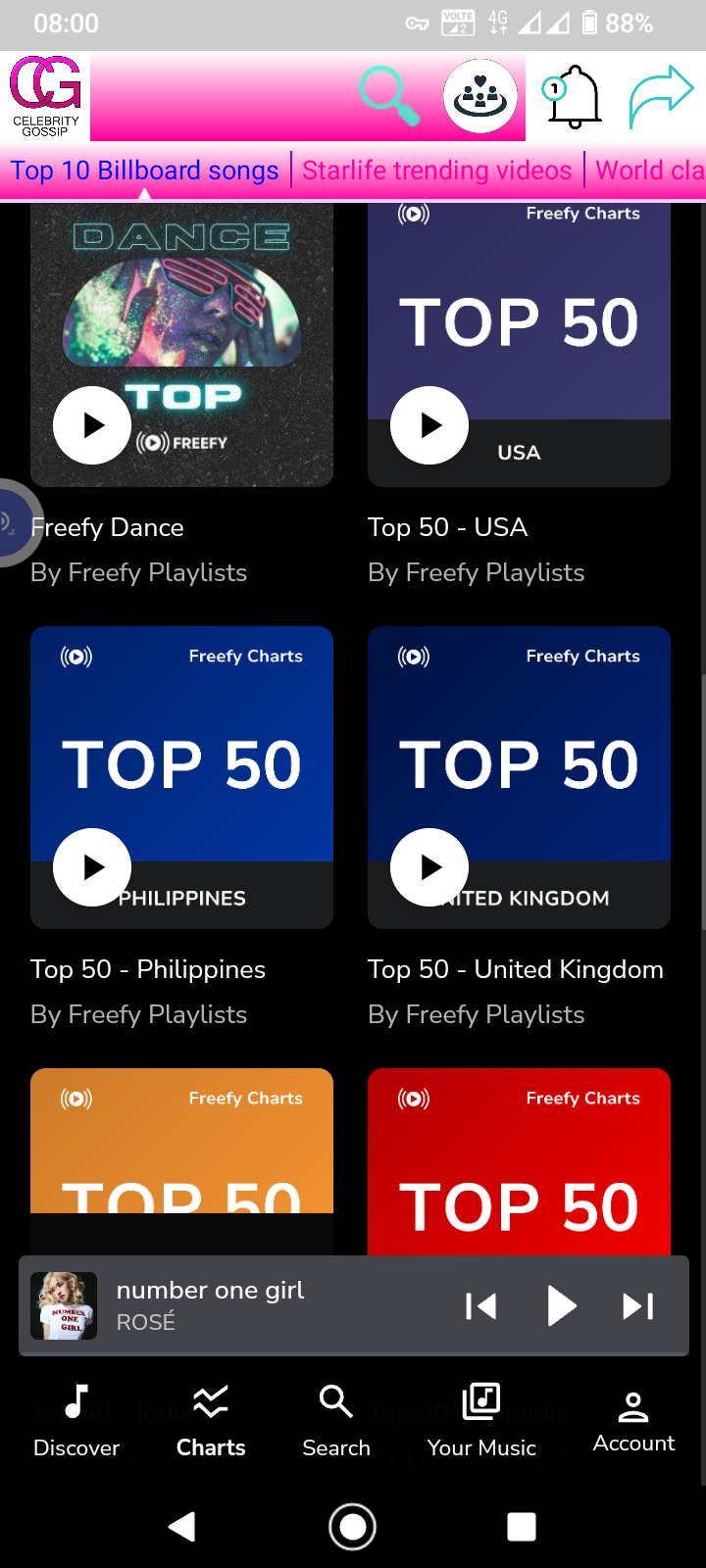Switch to Your Music tab
The height and width of the screenshot is (1568, 706).
(x=481, y=1421)
